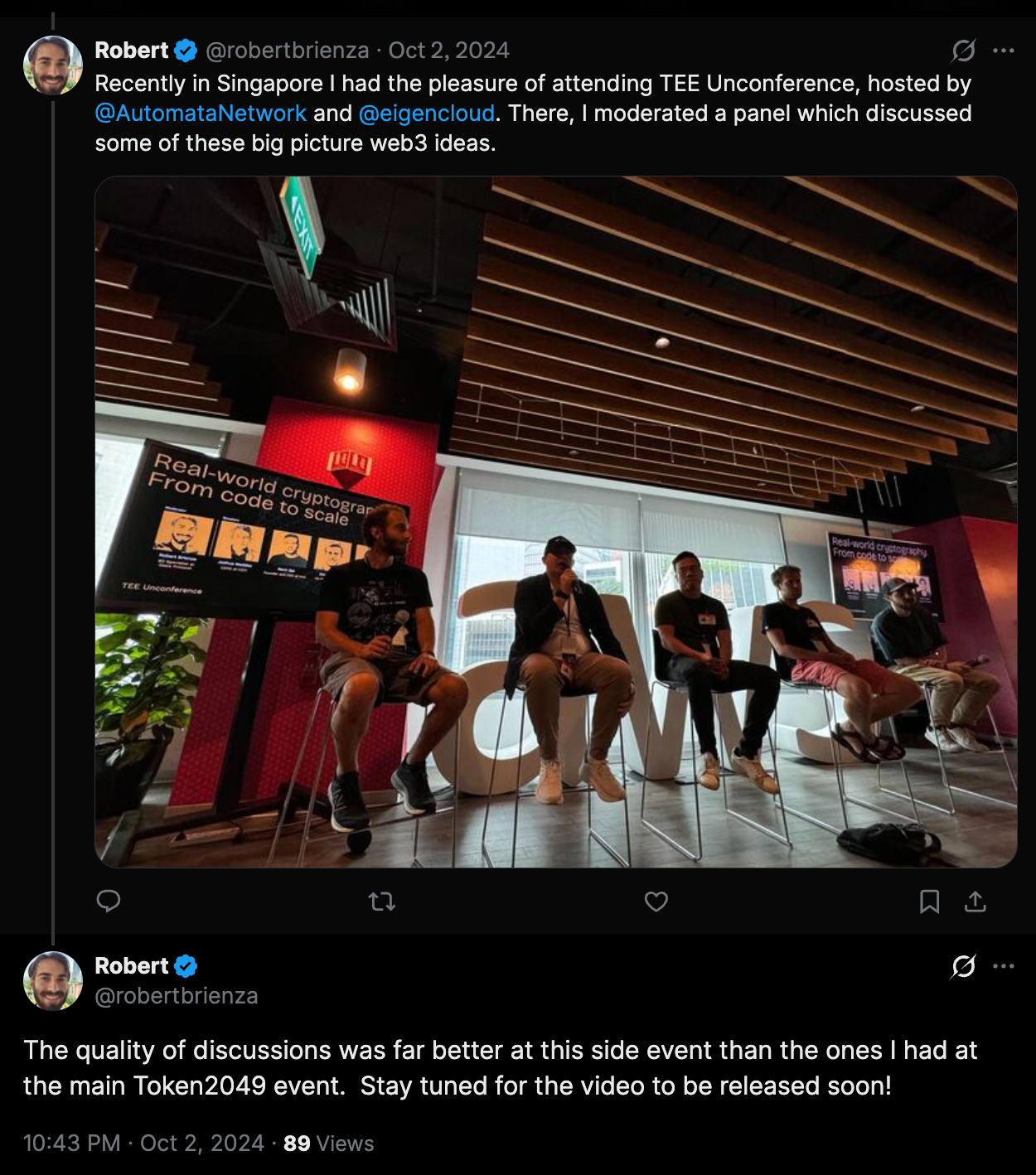Reply to the Singapore panel post
The height and width of the screenshot is (1175, 1036).
(109, 901)
